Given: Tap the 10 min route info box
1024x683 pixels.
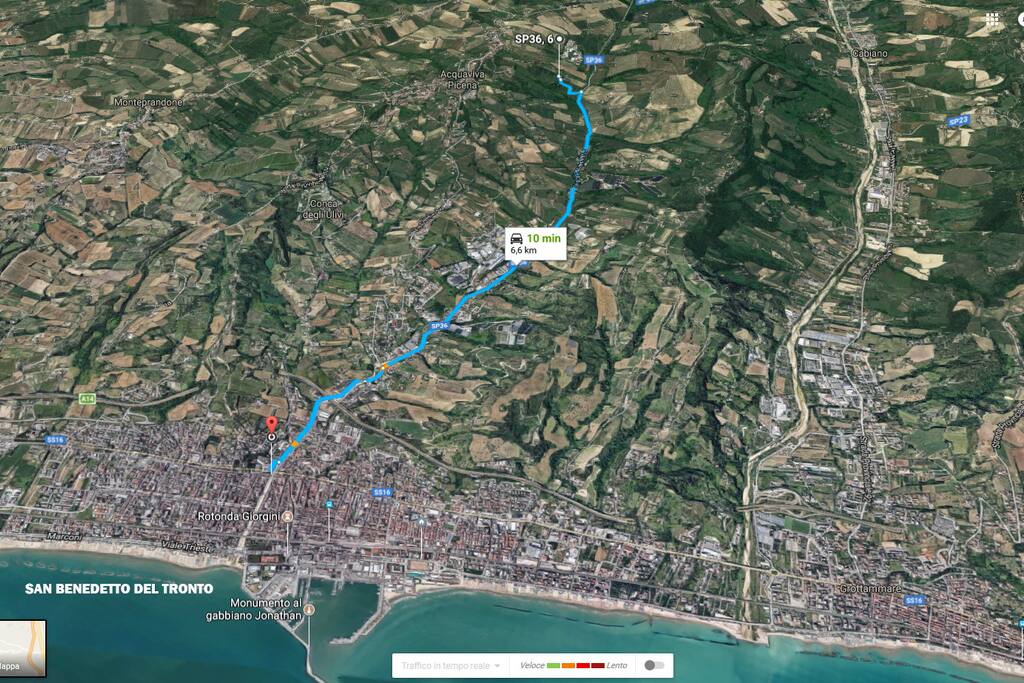Looking at the screenshot, I should point(533,243).
